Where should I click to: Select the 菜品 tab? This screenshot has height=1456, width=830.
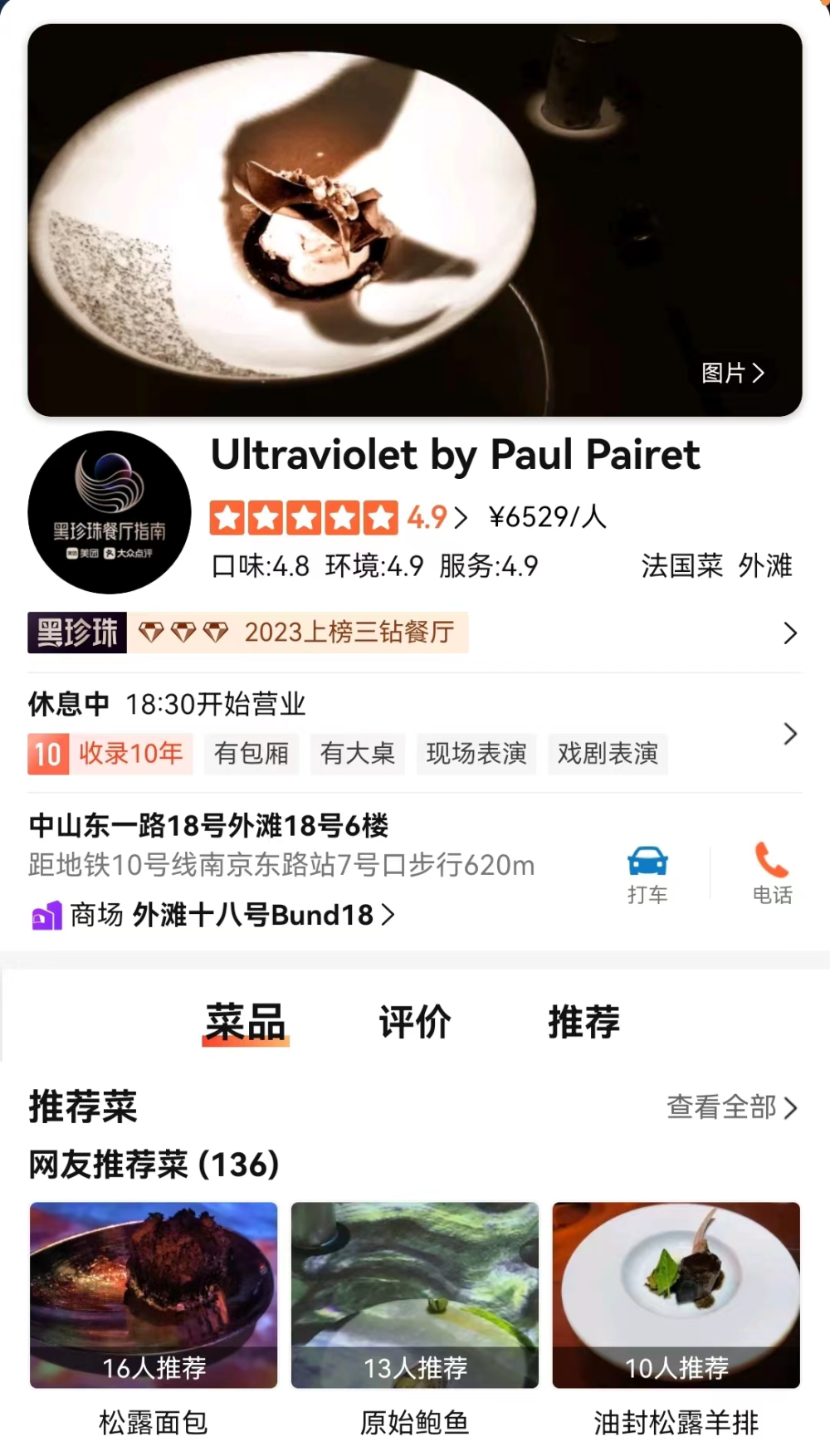pyautogui.click(x=246, y=1022)
